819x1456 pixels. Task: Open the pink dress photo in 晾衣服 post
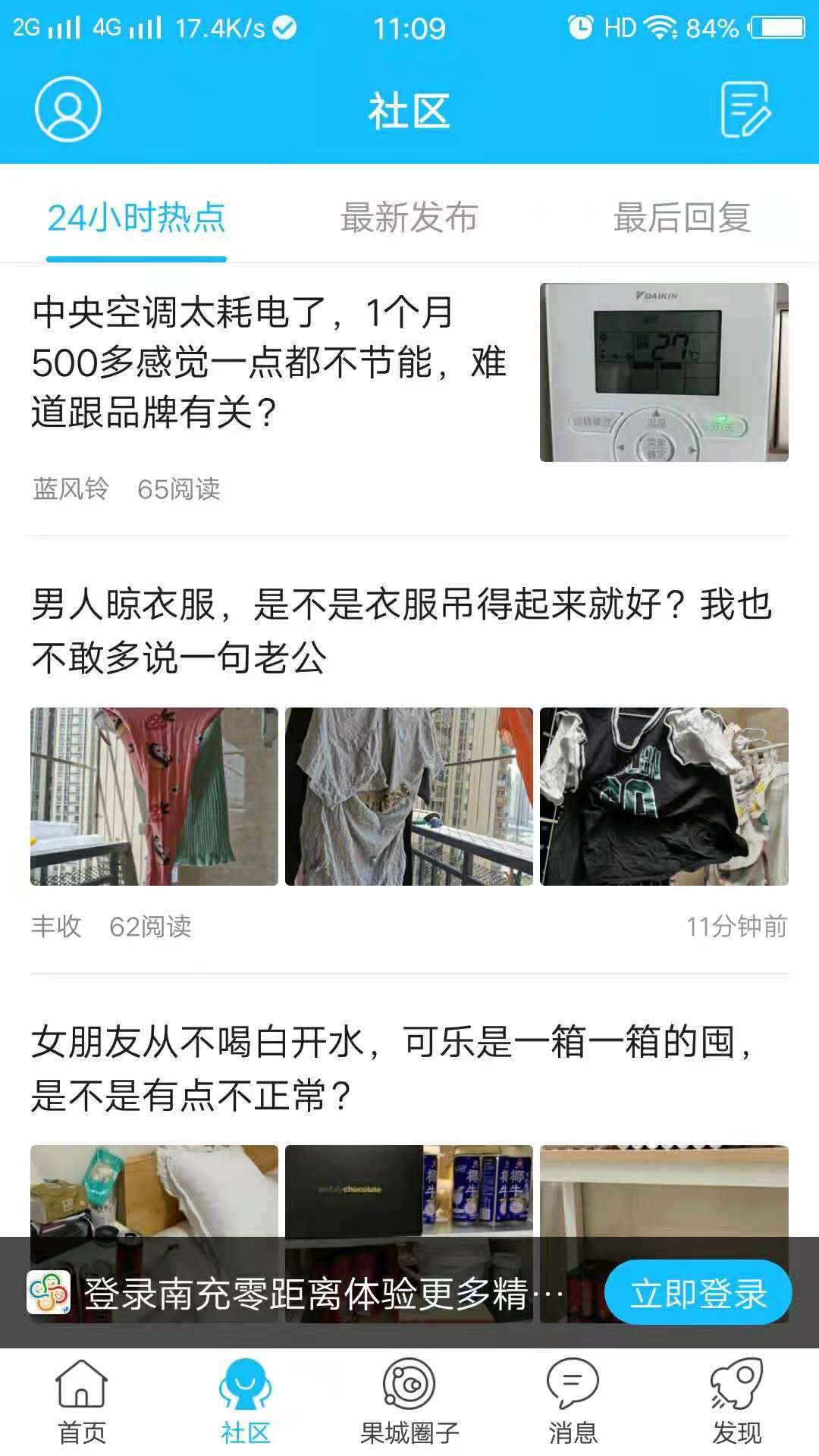coord(154,796)
